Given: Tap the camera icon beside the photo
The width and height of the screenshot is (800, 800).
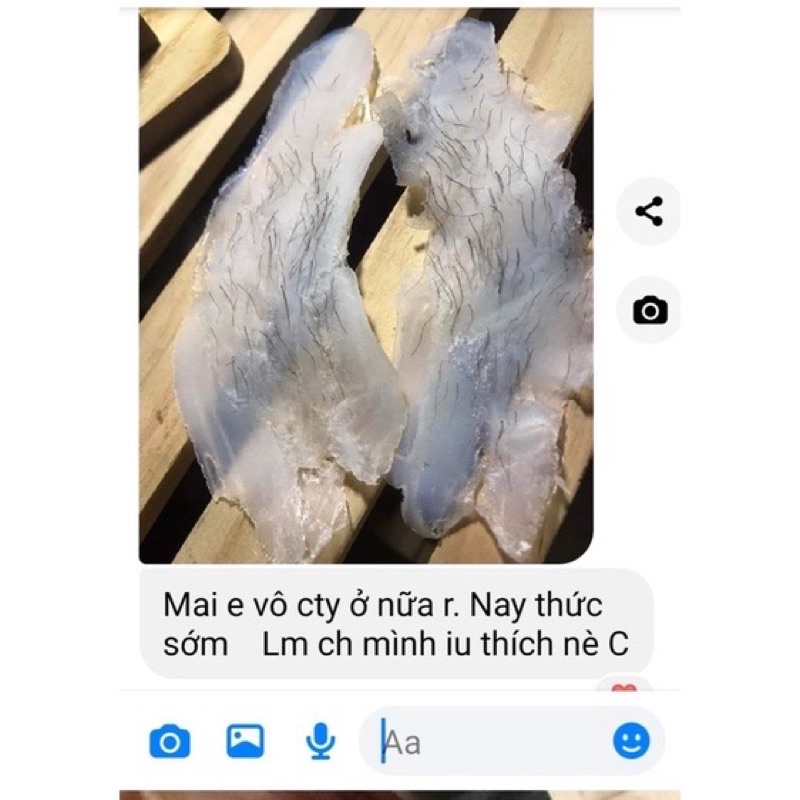Looking at the screenshot, I should point(649,311).
